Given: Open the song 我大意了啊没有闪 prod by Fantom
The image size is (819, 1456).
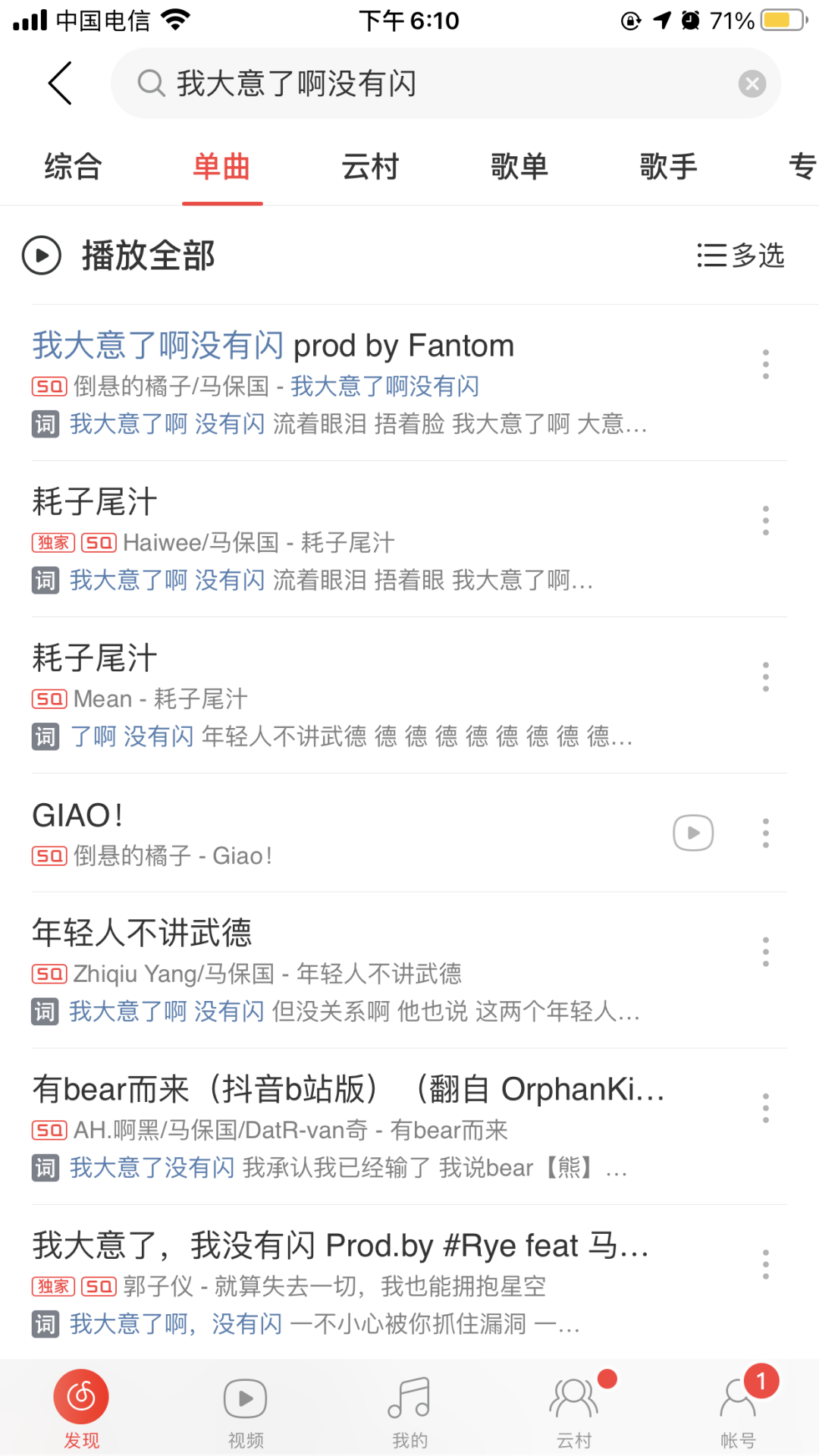Looking at the screenshot, I should coord(273,346).
